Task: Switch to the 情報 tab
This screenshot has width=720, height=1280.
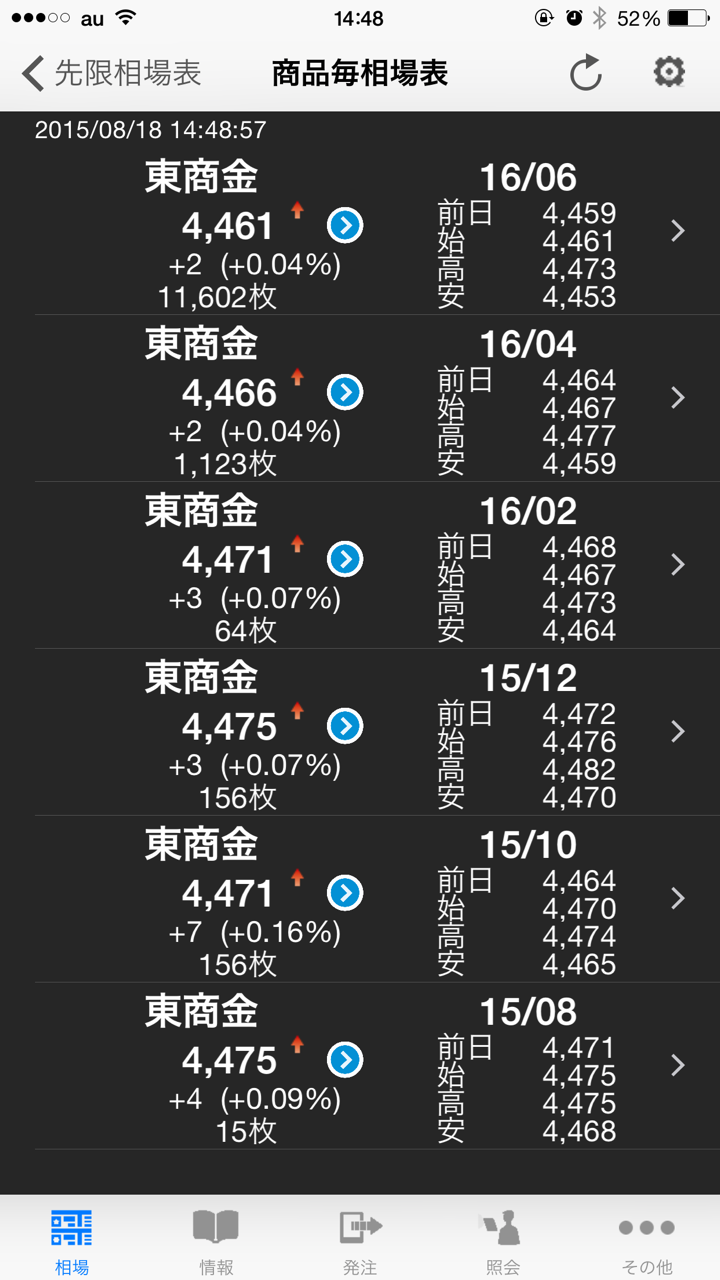Action: [216, 1240]
